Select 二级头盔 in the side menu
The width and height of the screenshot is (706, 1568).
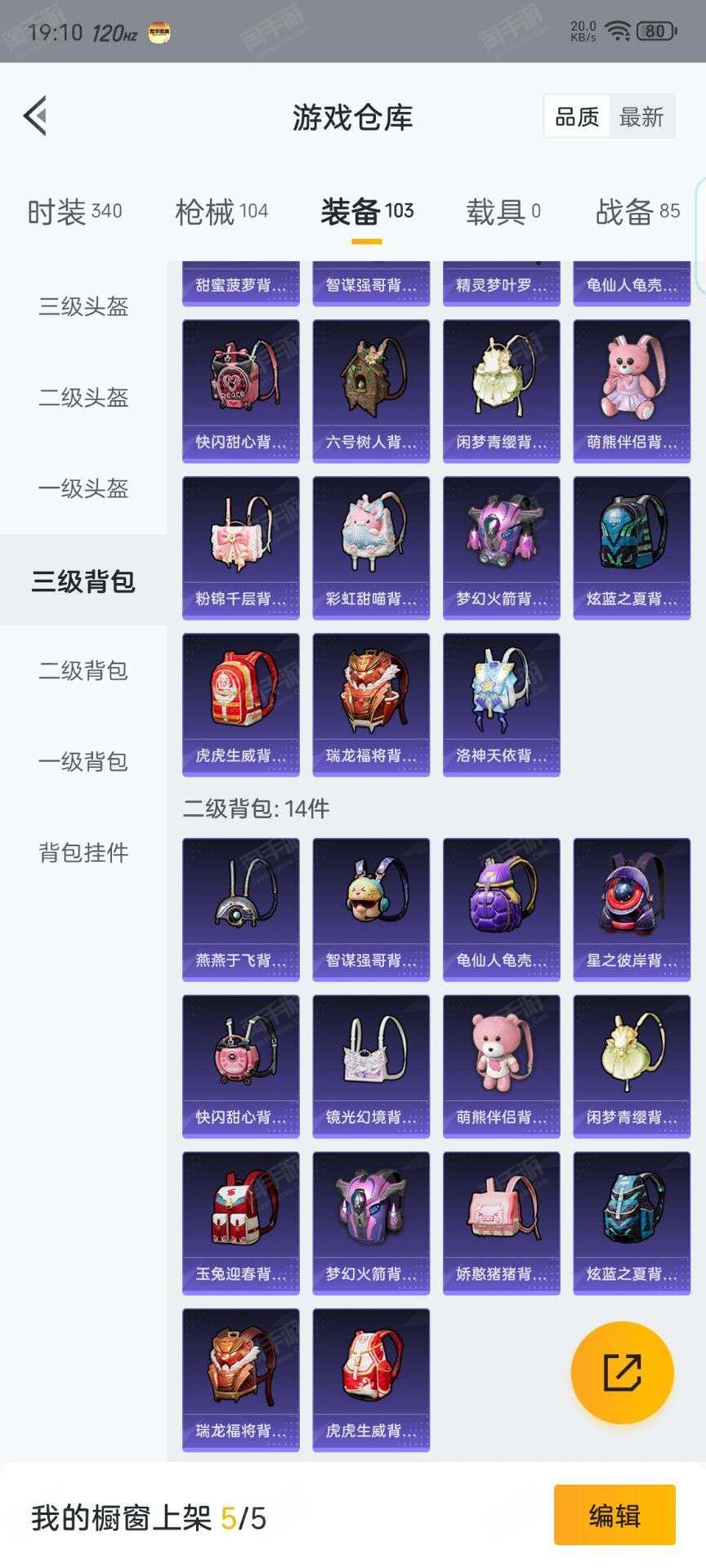83,398
